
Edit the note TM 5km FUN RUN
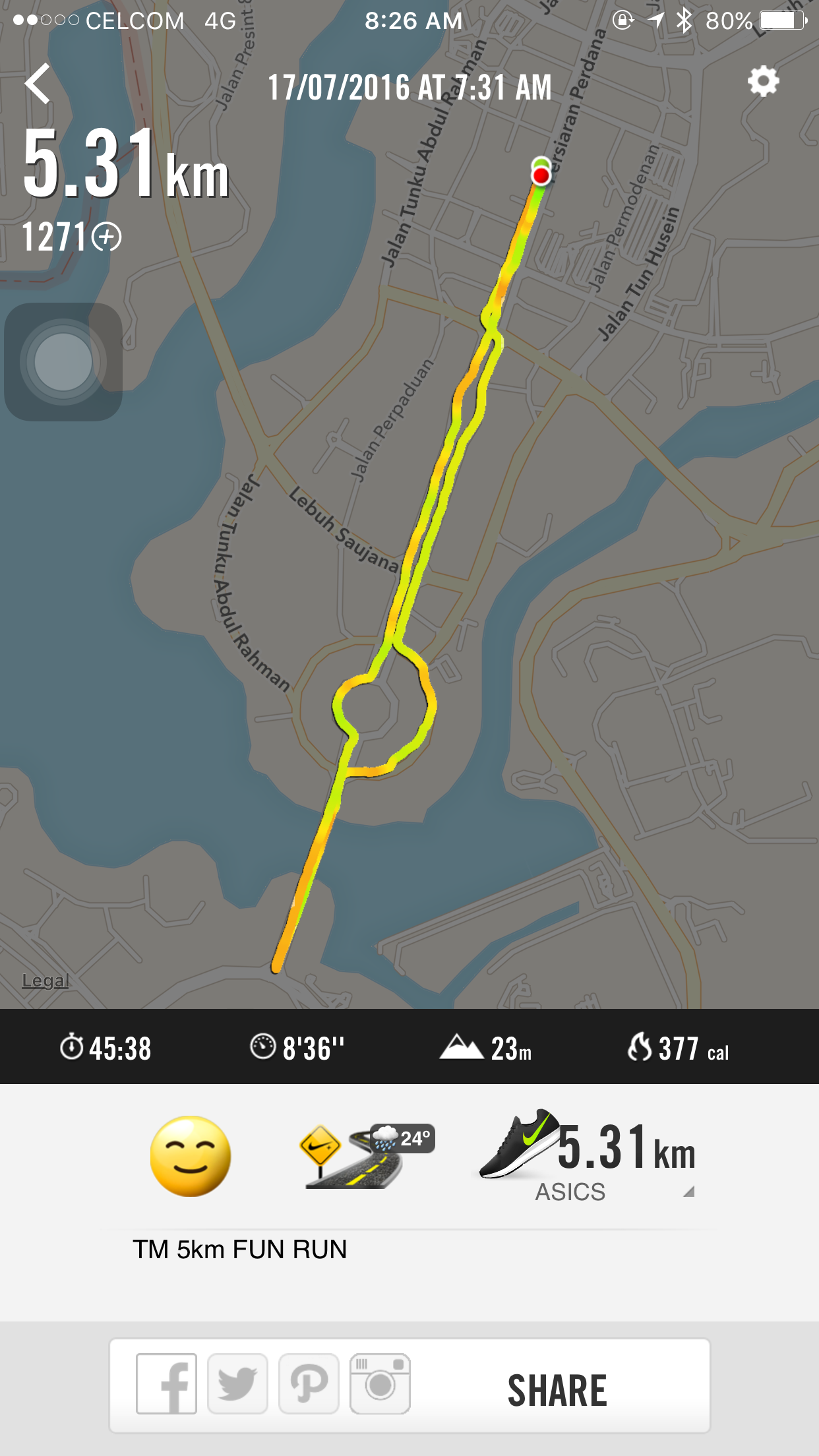tap(240, 1250)
